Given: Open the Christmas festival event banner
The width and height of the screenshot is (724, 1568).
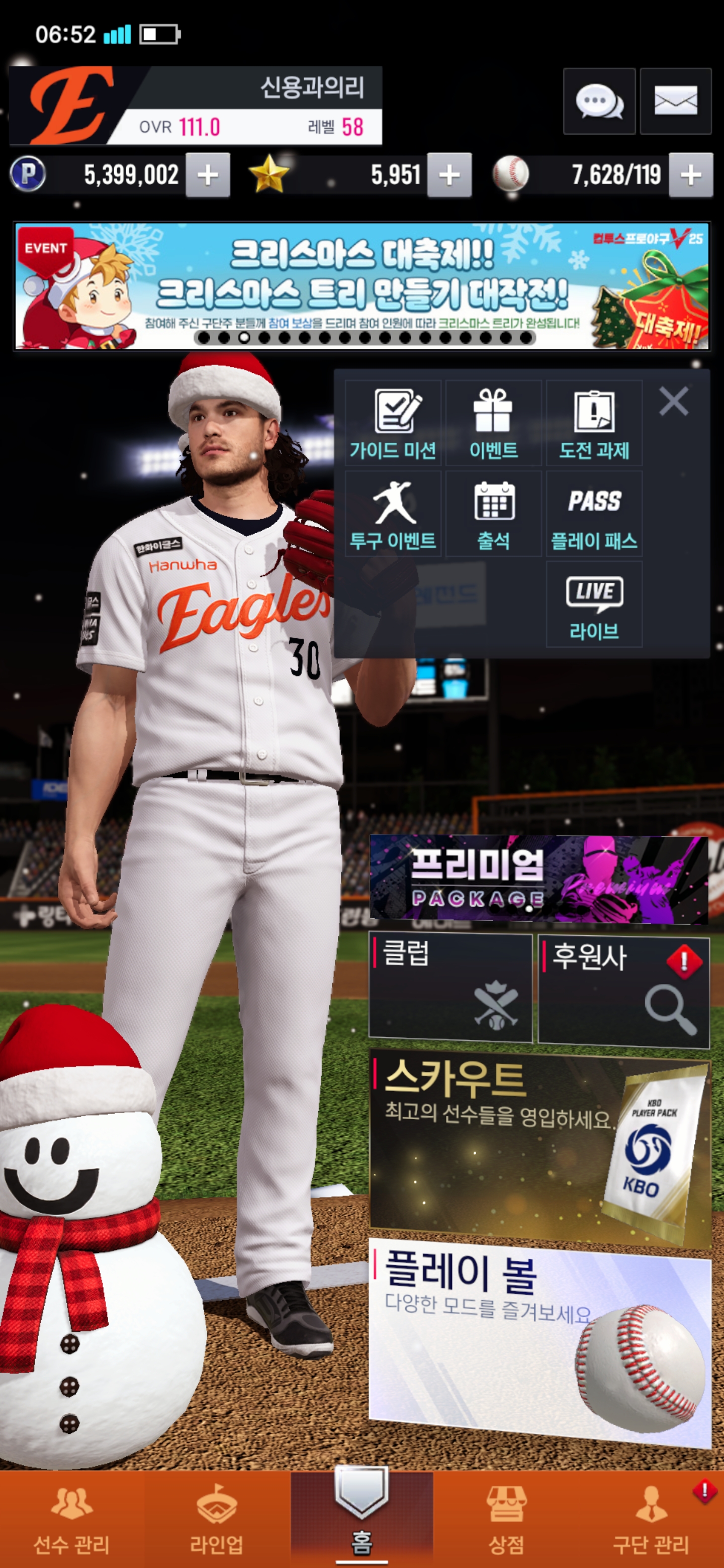Looking at the screenshot, I should point(361,286).
